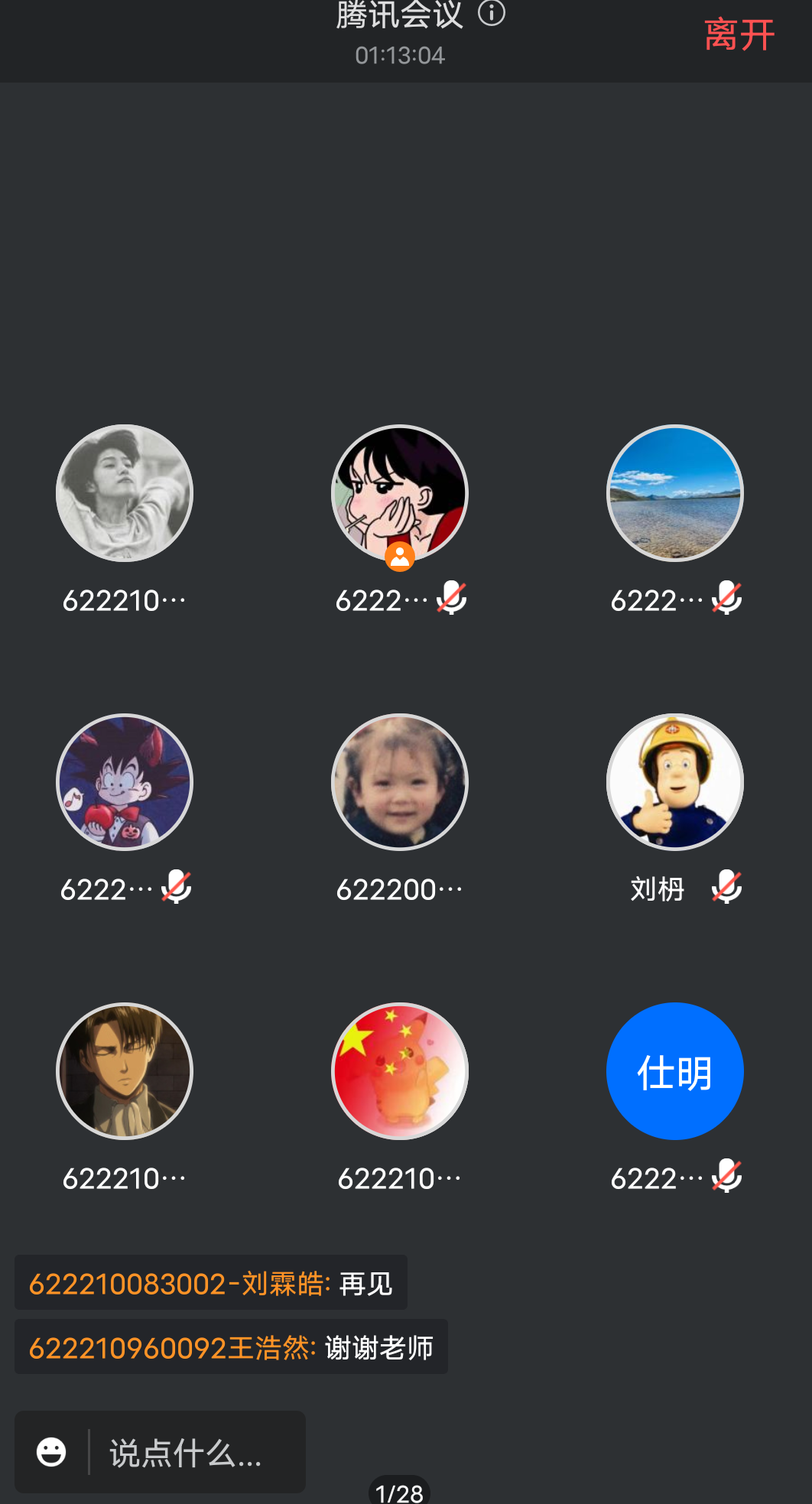The image size is (812, 1504).
Task: Select participant with black-and-white photo avatar
Action: 125,493
